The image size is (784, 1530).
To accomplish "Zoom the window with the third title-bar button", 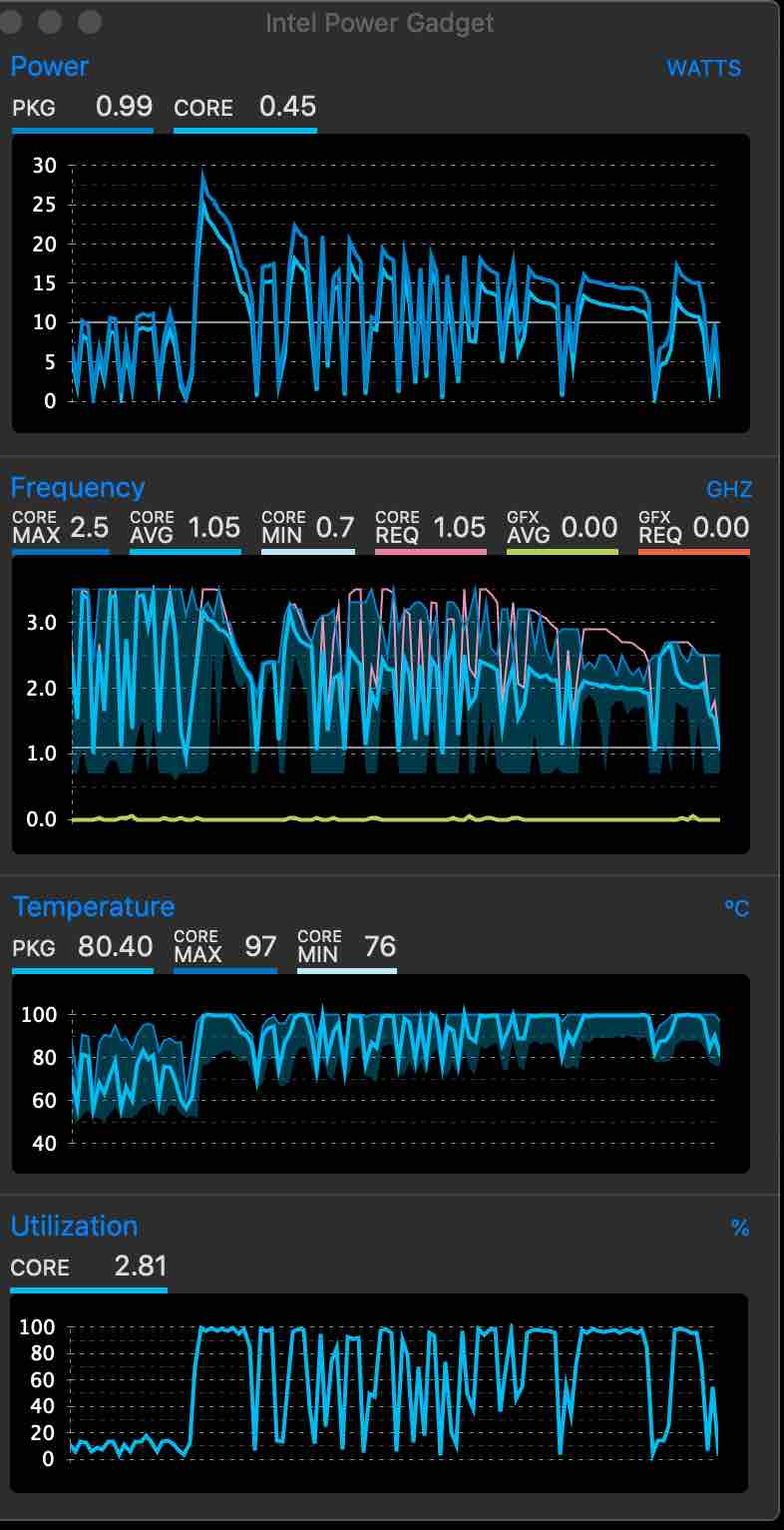I will (x=90, y=21).
